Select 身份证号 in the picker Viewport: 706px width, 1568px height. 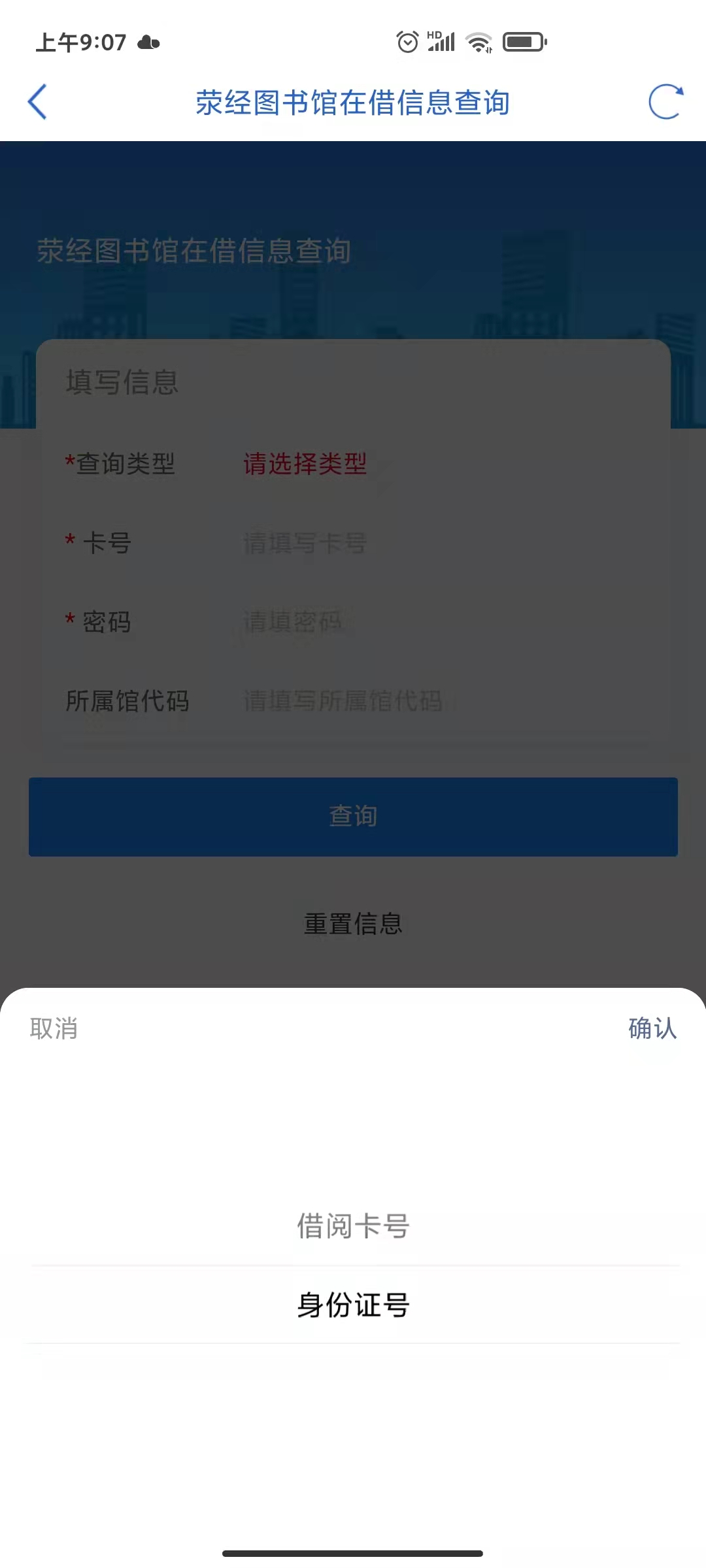point(353,1304)
